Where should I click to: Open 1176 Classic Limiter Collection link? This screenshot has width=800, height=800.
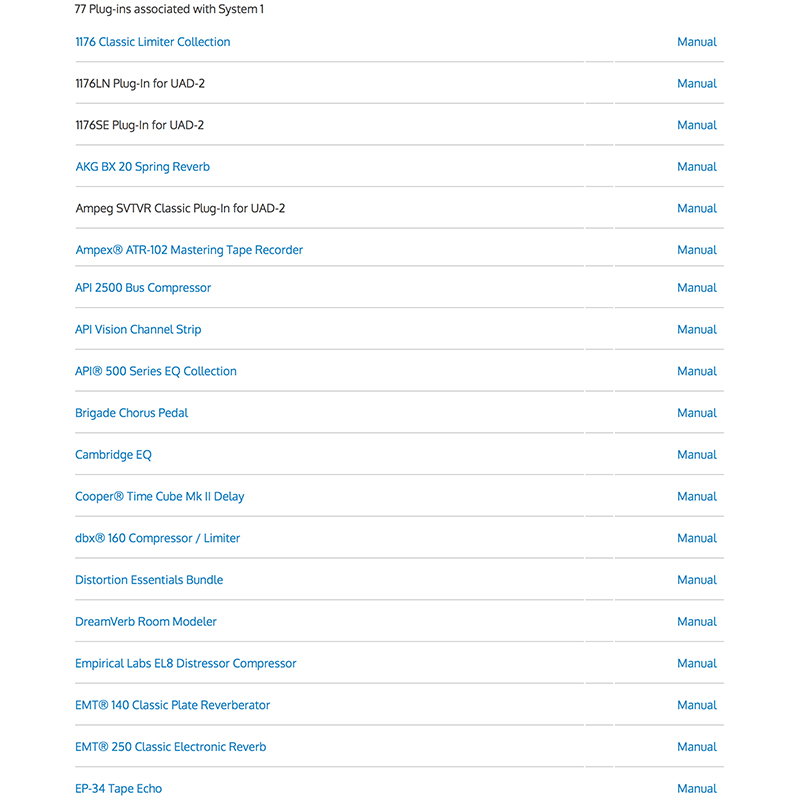point(152,42)
